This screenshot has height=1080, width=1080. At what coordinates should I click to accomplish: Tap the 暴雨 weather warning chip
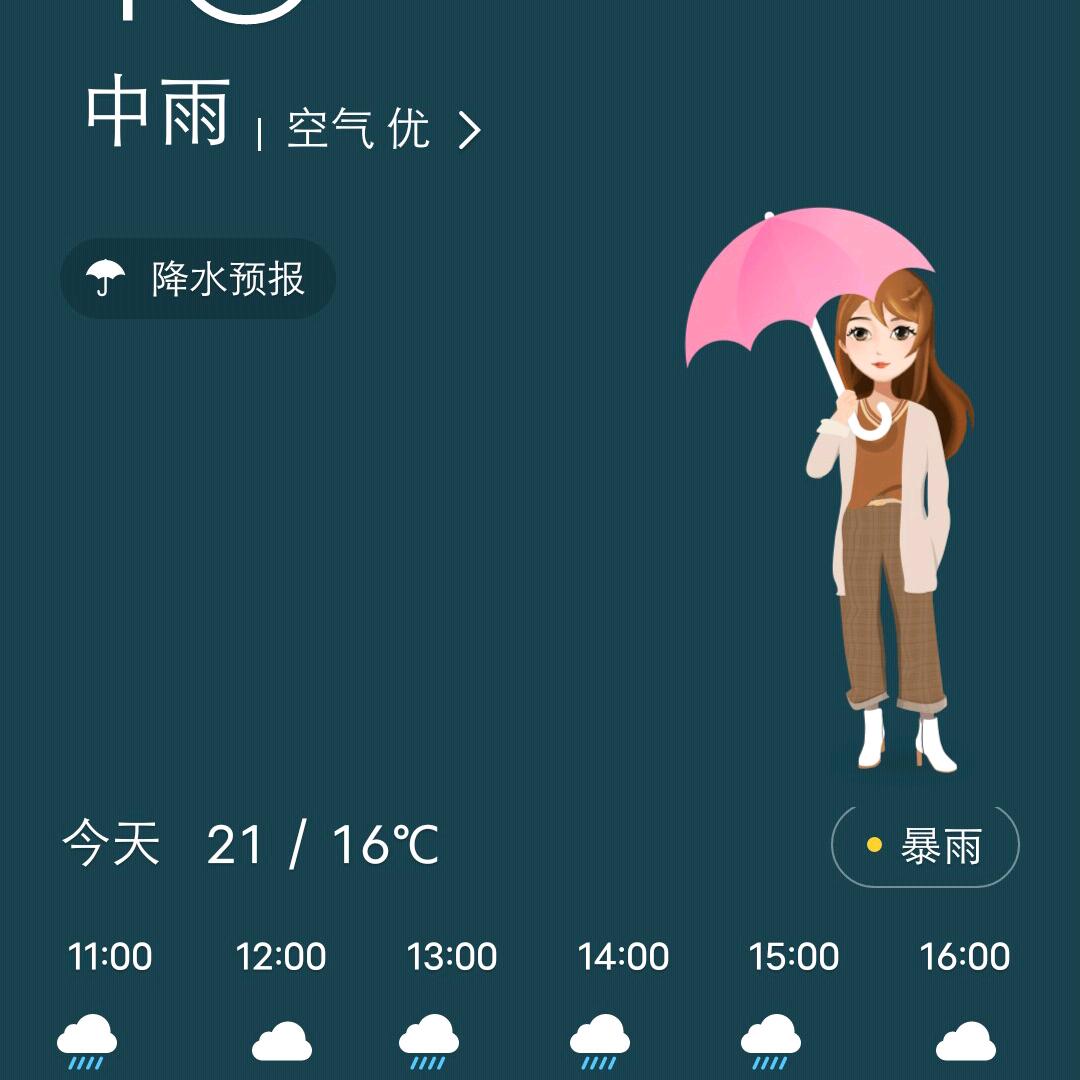[925, 846]
